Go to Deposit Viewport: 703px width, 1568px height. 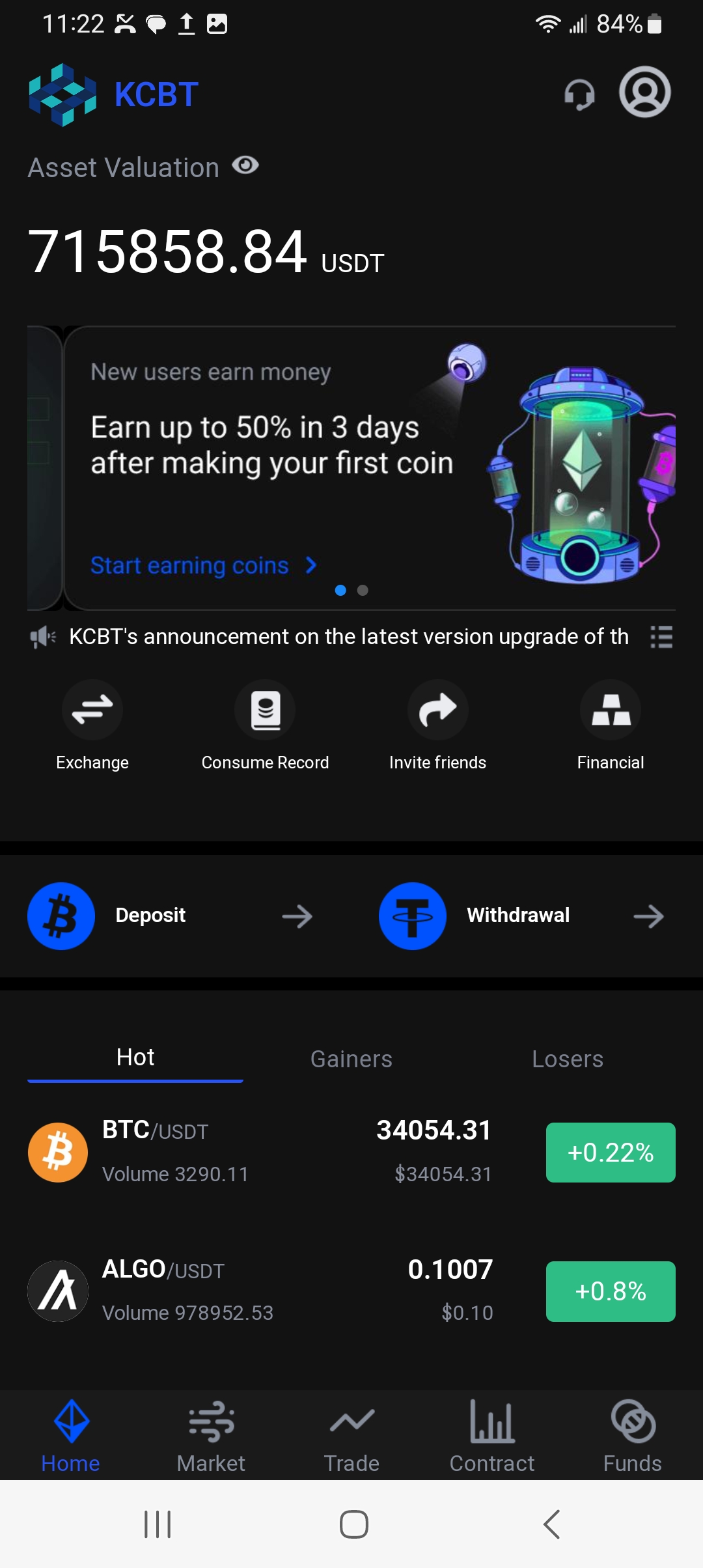coord(171,916)
